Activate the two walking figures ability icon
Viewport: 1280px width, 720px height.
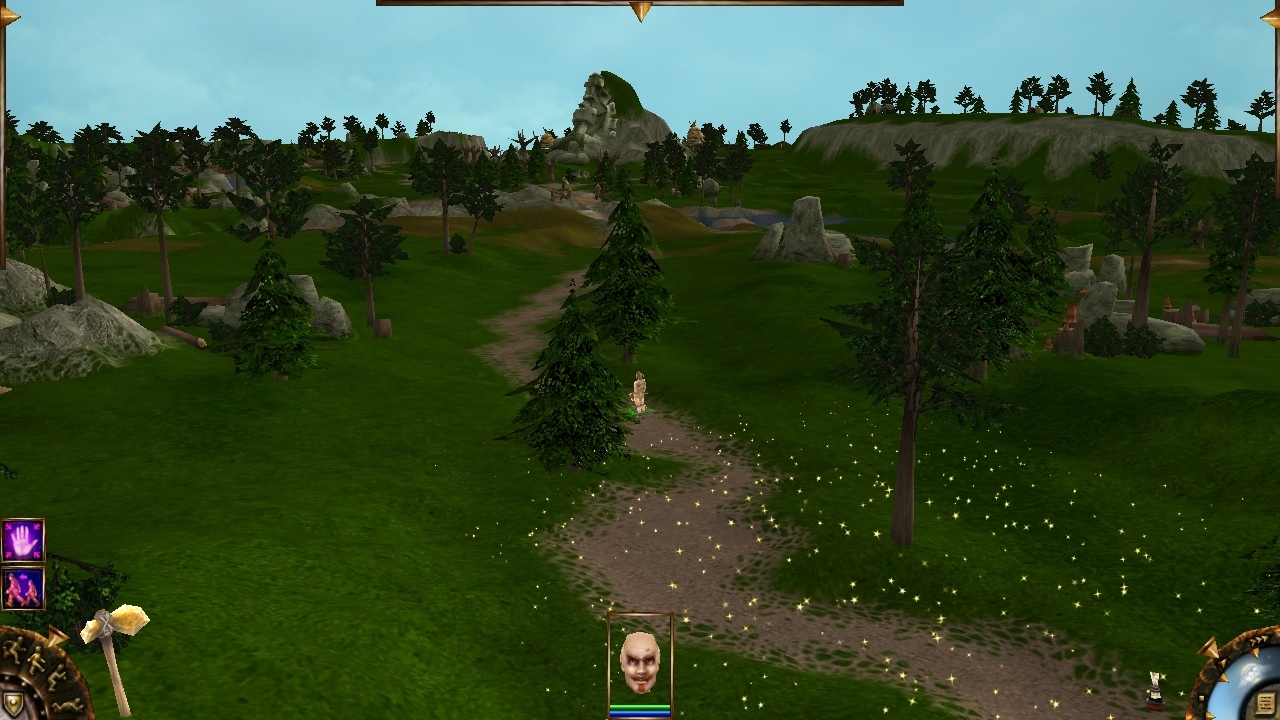tap(22, 588)
